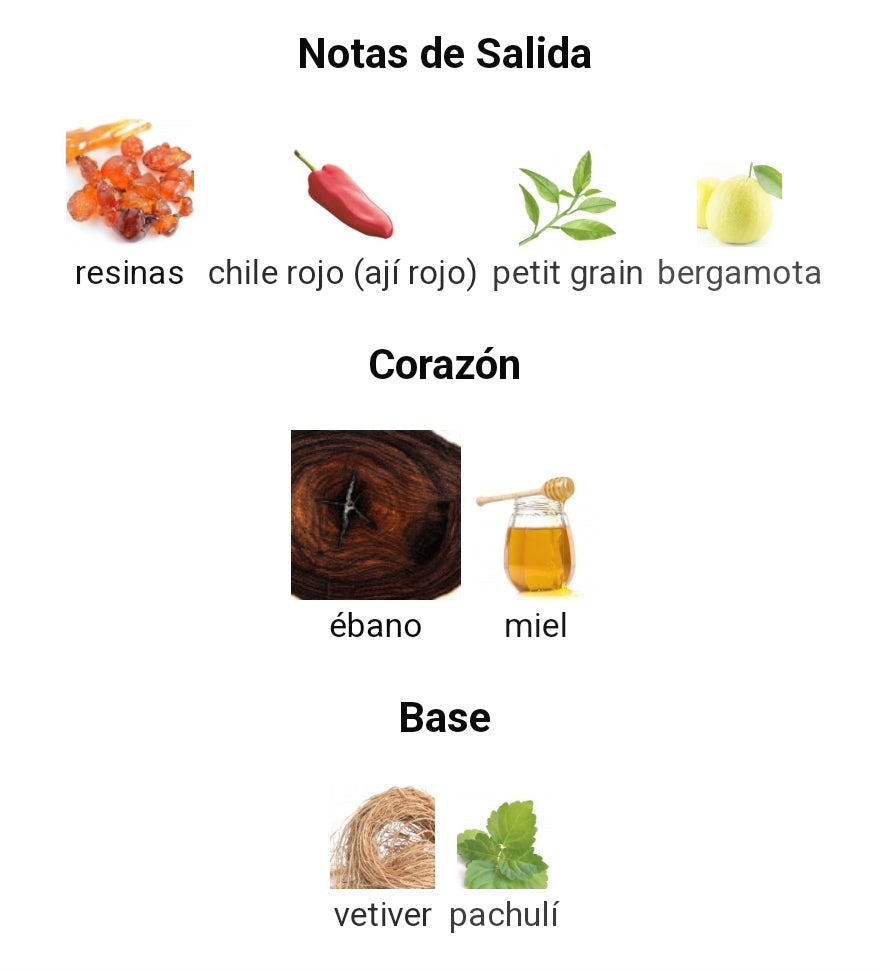This screenshot has height=972, width=881.
Task: Tap the bergamota note
Action: click(739, 205)
